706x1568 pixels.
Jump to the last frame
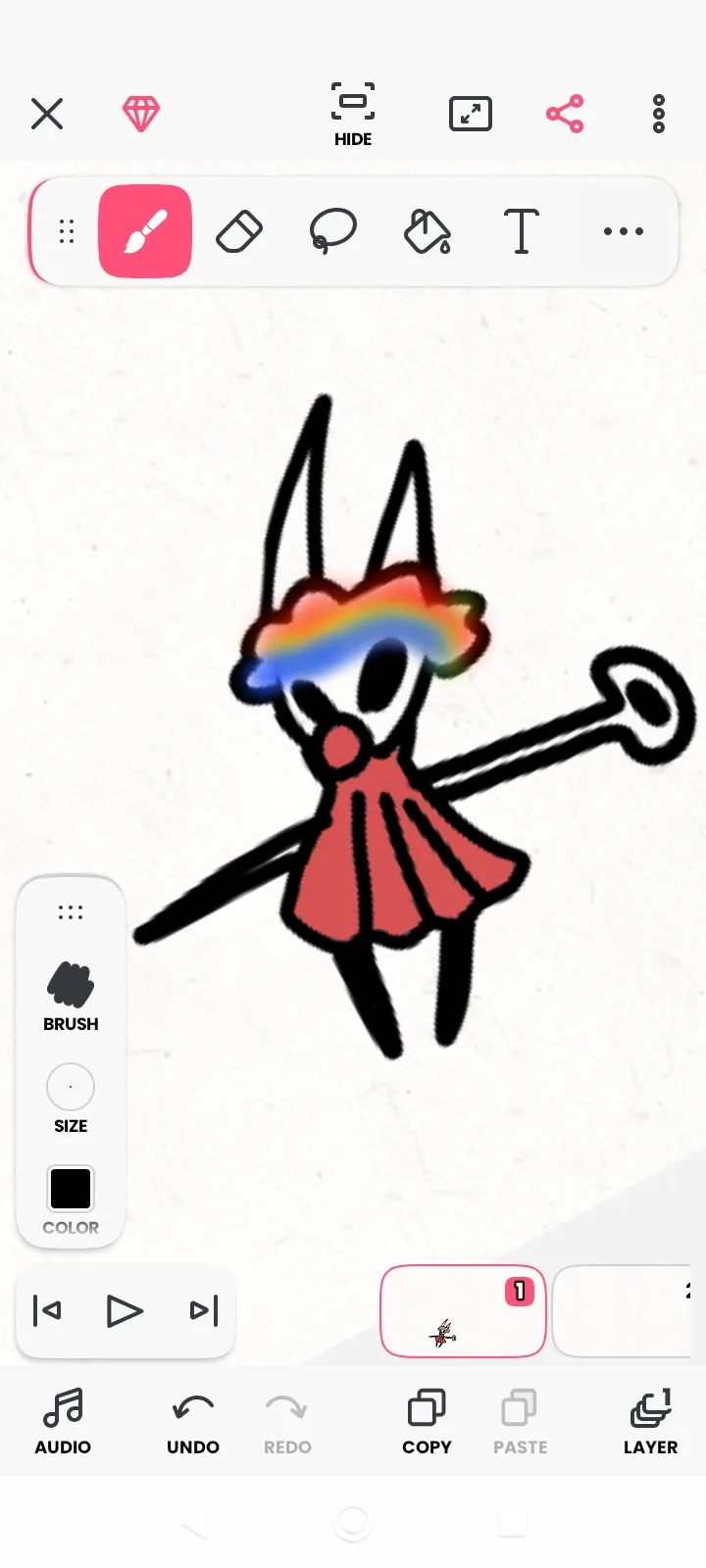click(204, 1311)
